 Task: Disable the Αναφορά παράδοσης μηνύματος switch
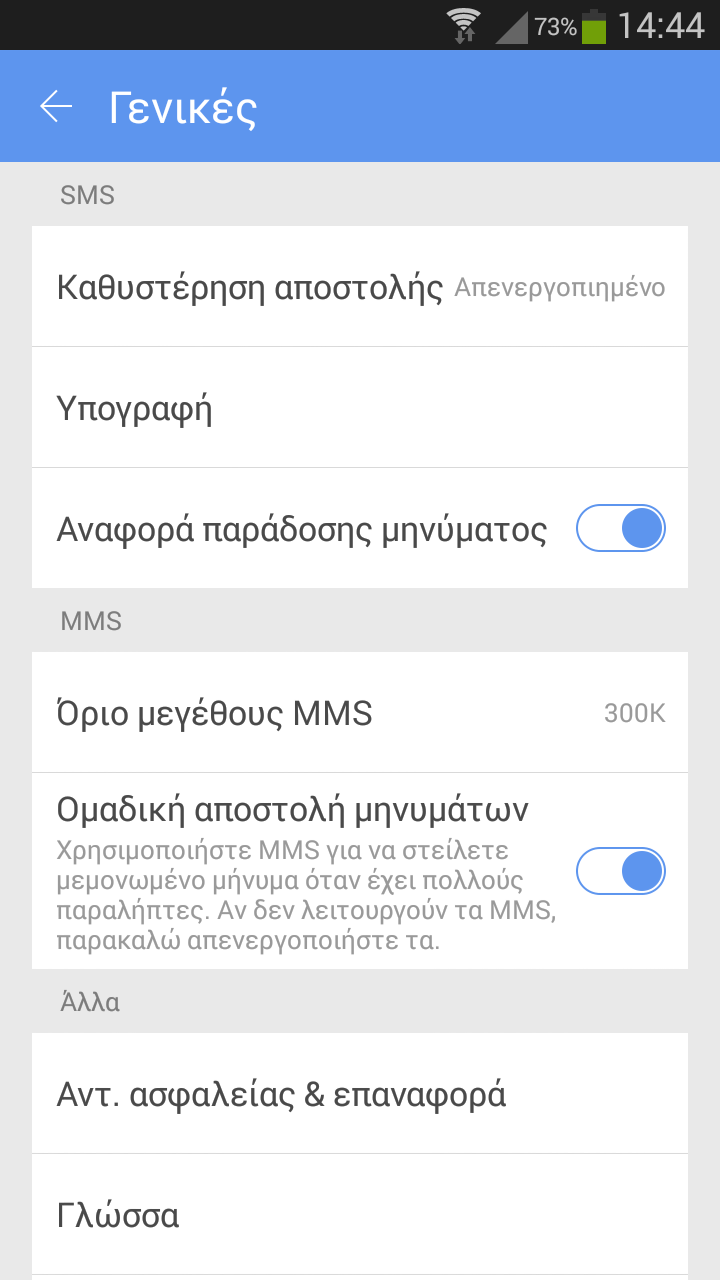[620, 528]
